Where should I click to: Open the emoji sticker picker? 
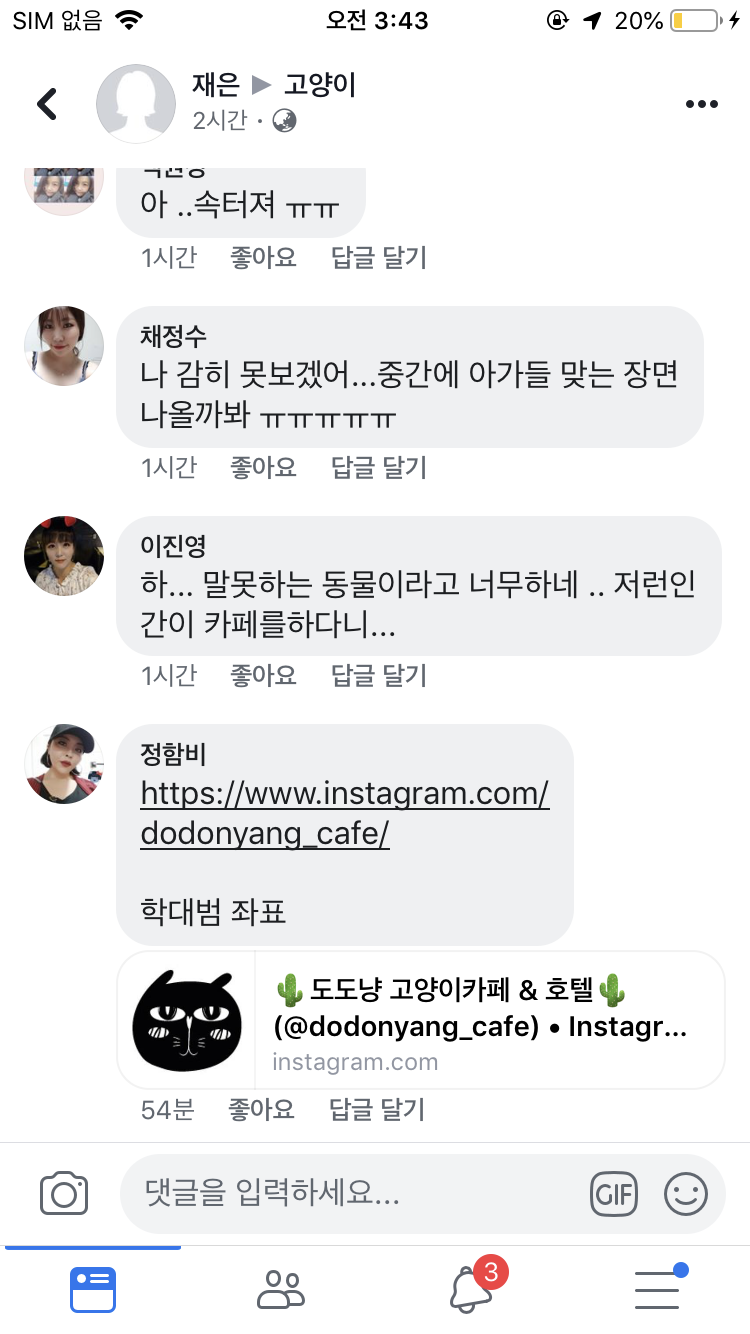point(686,1194)
